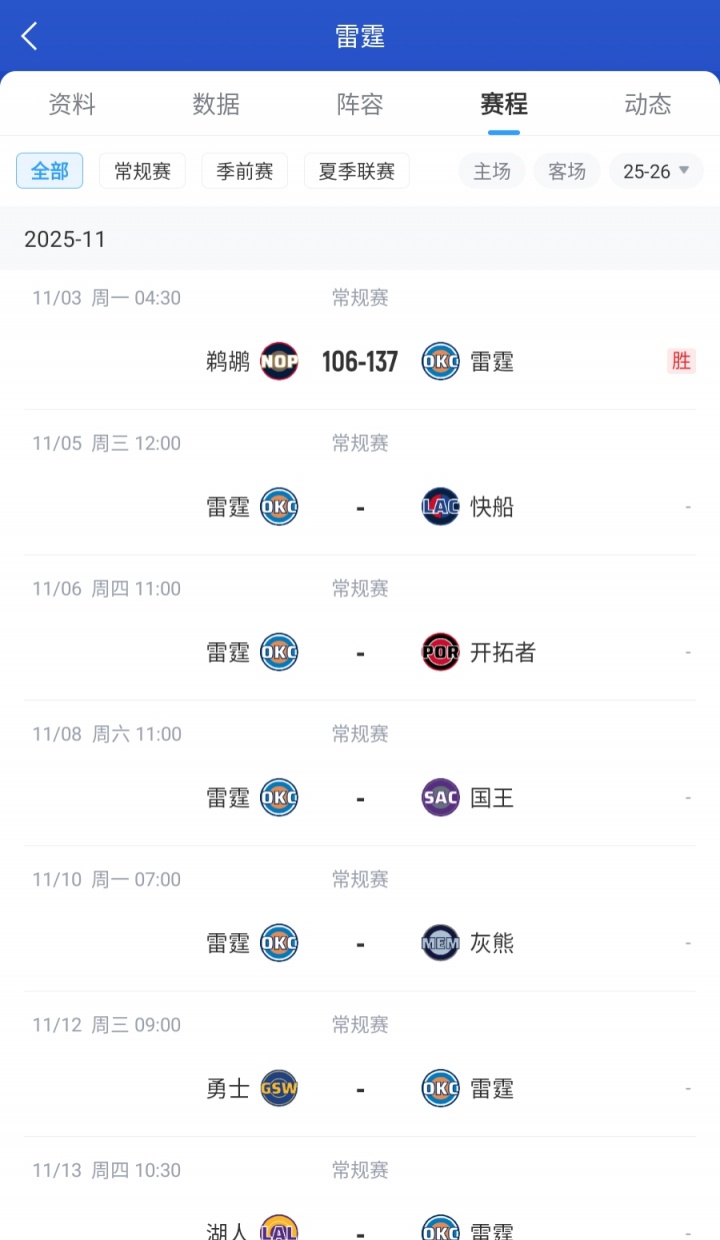Expand the 25-26 season dropdown

[x=656, y=171]
